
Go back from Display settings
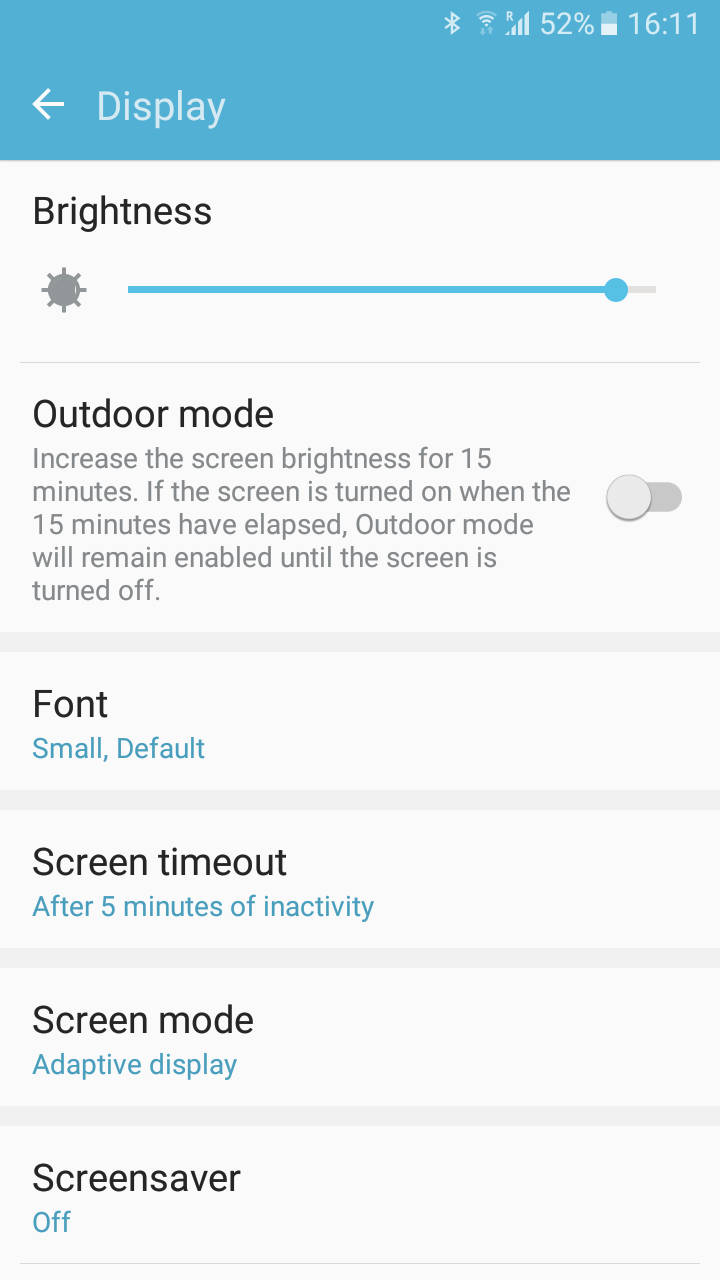(48, 105)
